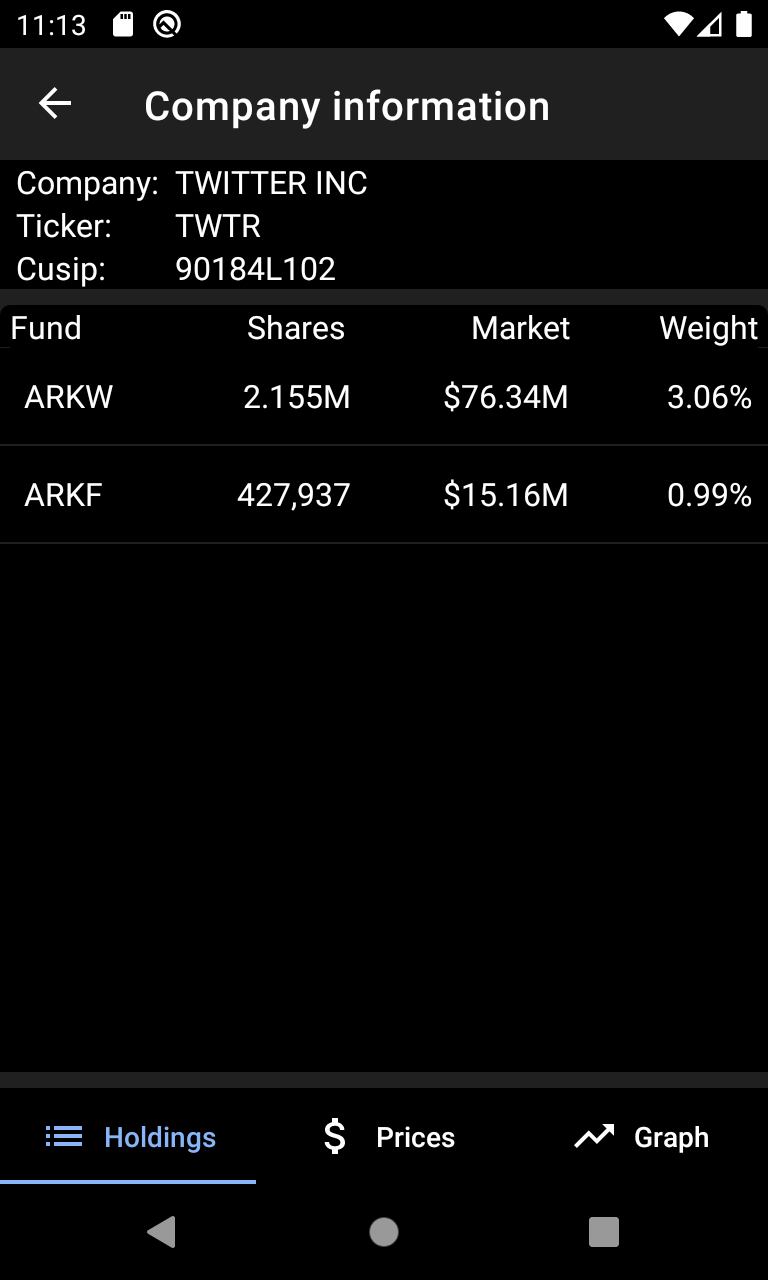768x1280 pixels.
Task: Tap the system home button
Action: [x=384, y=1232]
